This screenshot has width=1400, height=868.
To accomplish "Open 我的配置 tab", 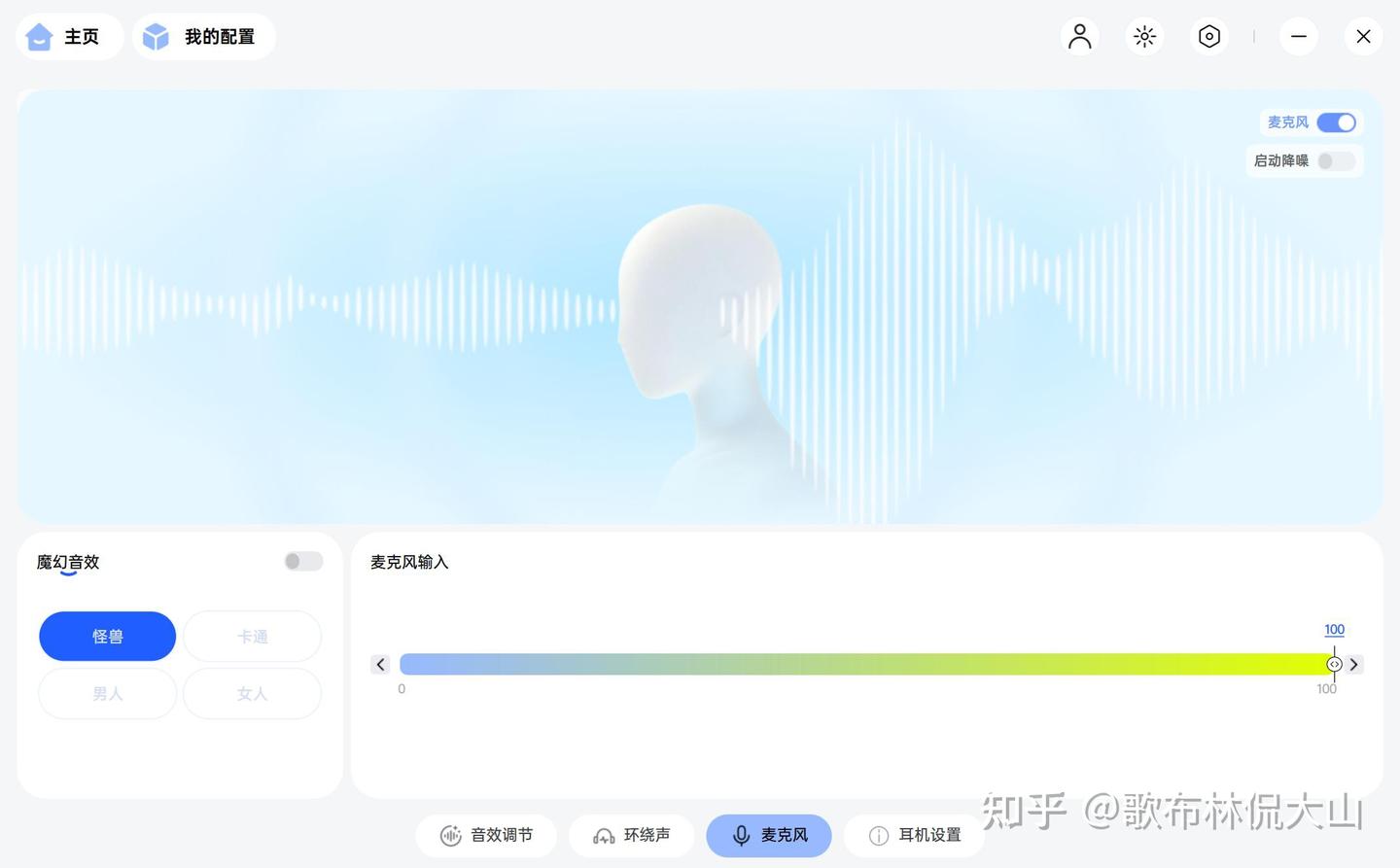I will coord(204,37).
